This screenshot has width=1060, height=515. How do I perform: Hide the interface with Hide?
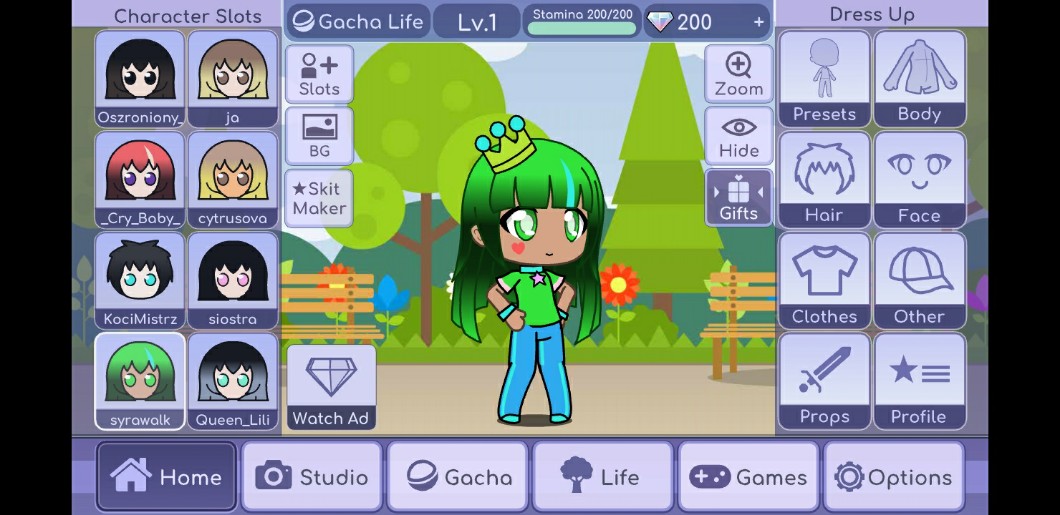point(739,136)
